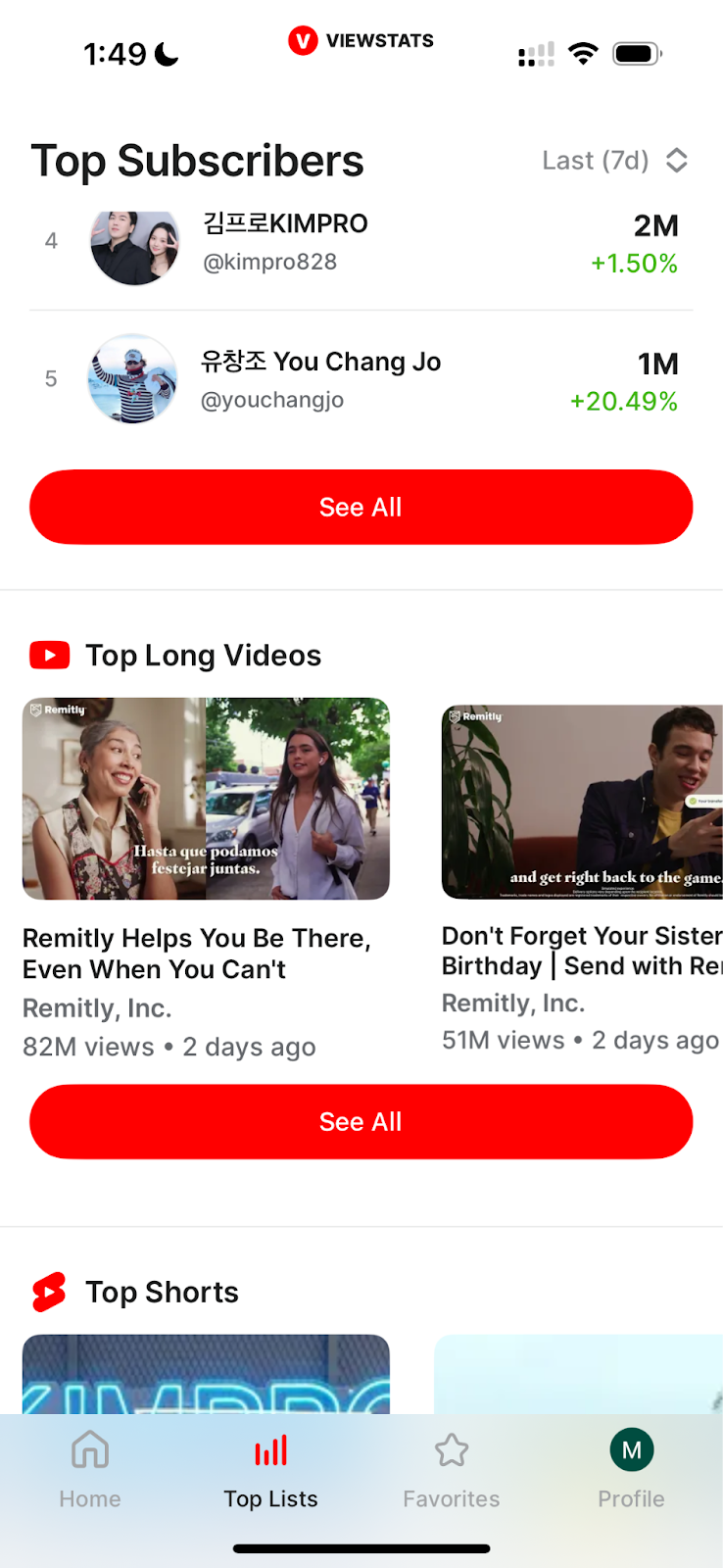The height and width of the screenshot is (1568, 723).
Task: Open the Top Lists bar chart icon
Action: (270, 1448)
